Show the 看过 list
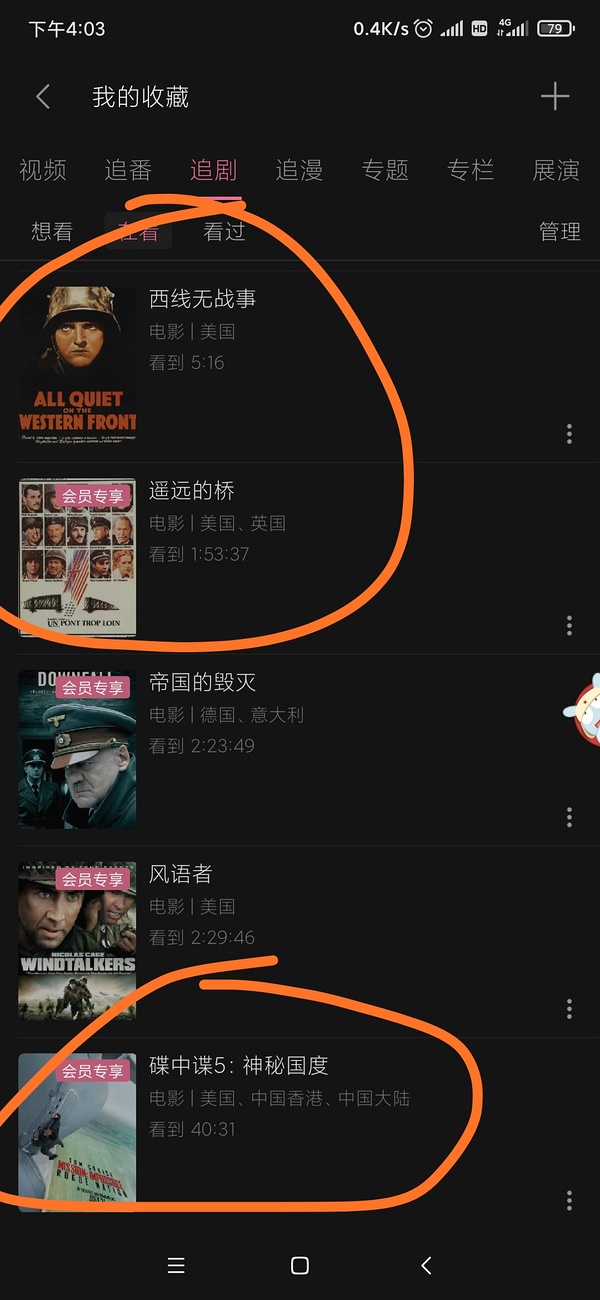 pyautogui.click(x=224, y=232)
